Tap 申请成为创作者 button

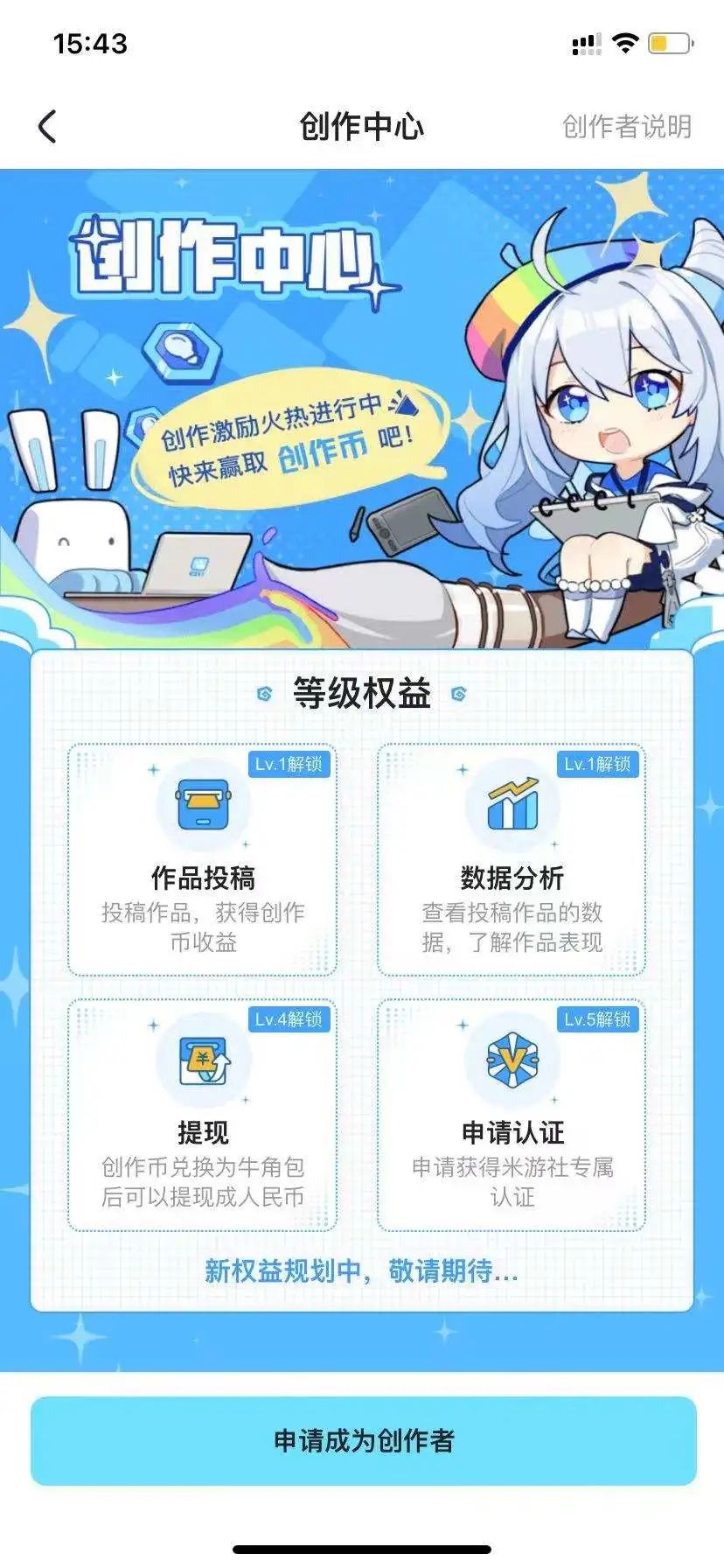(x=363, y=1440)
